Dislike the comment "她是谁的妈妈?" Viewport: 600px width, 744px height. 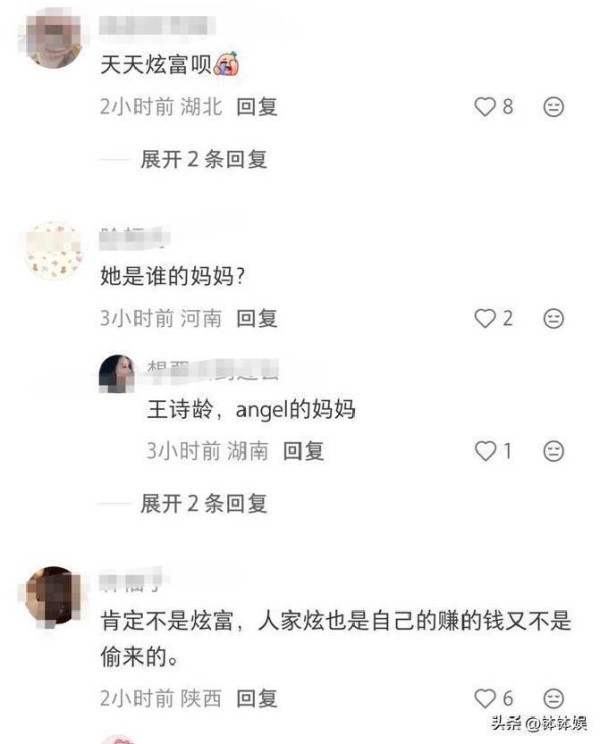pyautogui.click(x=553, y=319)
